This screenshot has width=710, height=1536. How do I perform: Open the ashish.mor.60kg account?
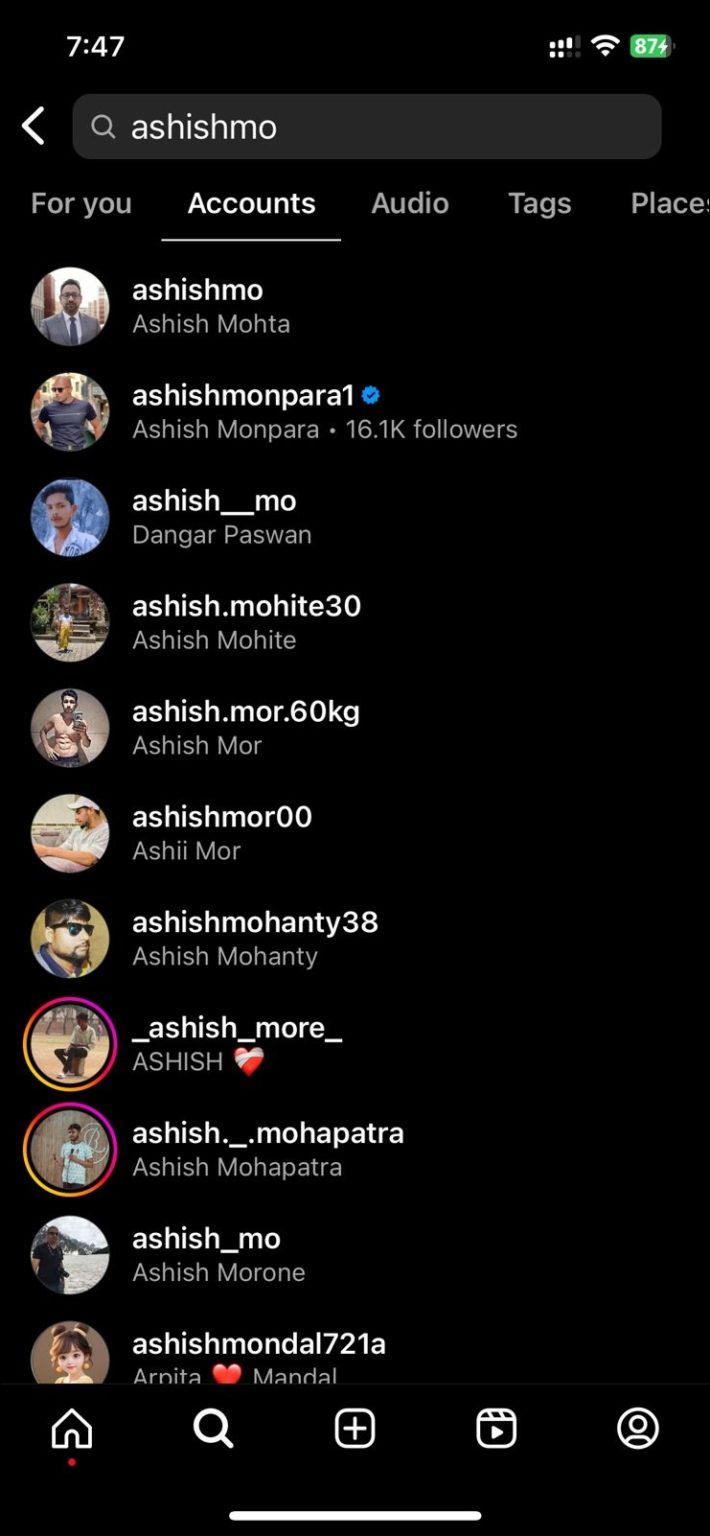[245, 727]
